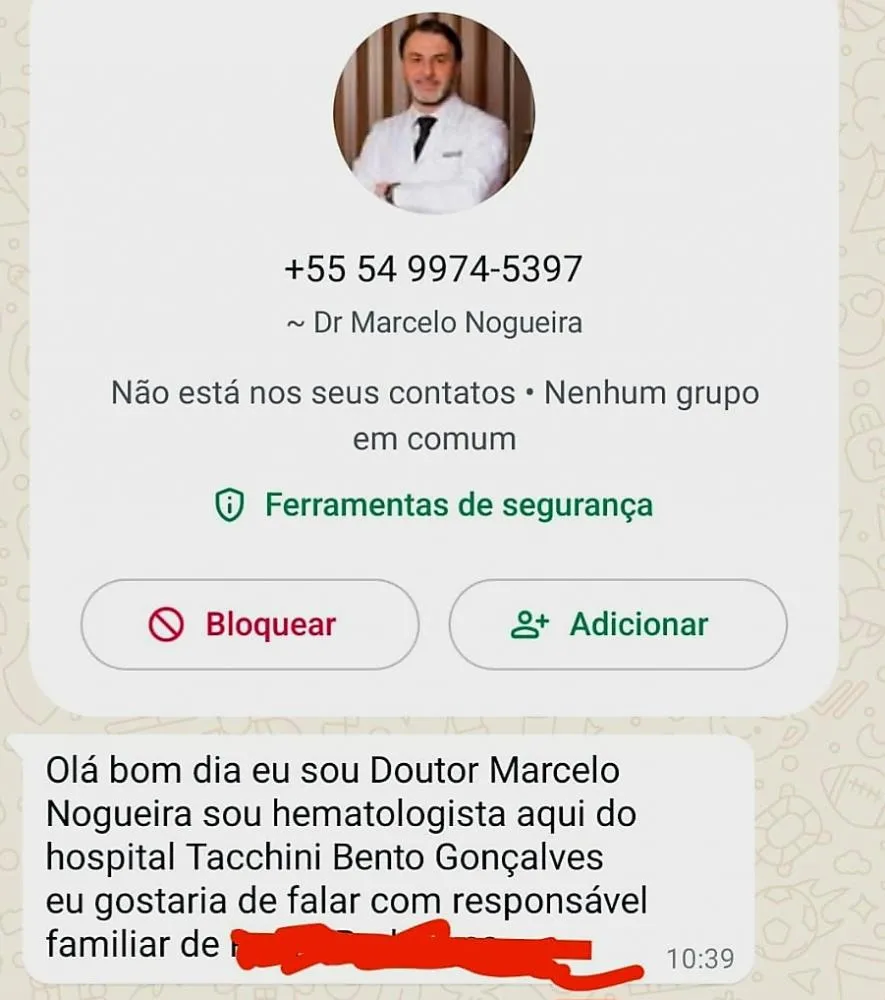Select the prohibition sign next to Bloquear text
Viewport: 885px width, 1000px height.
168,624
